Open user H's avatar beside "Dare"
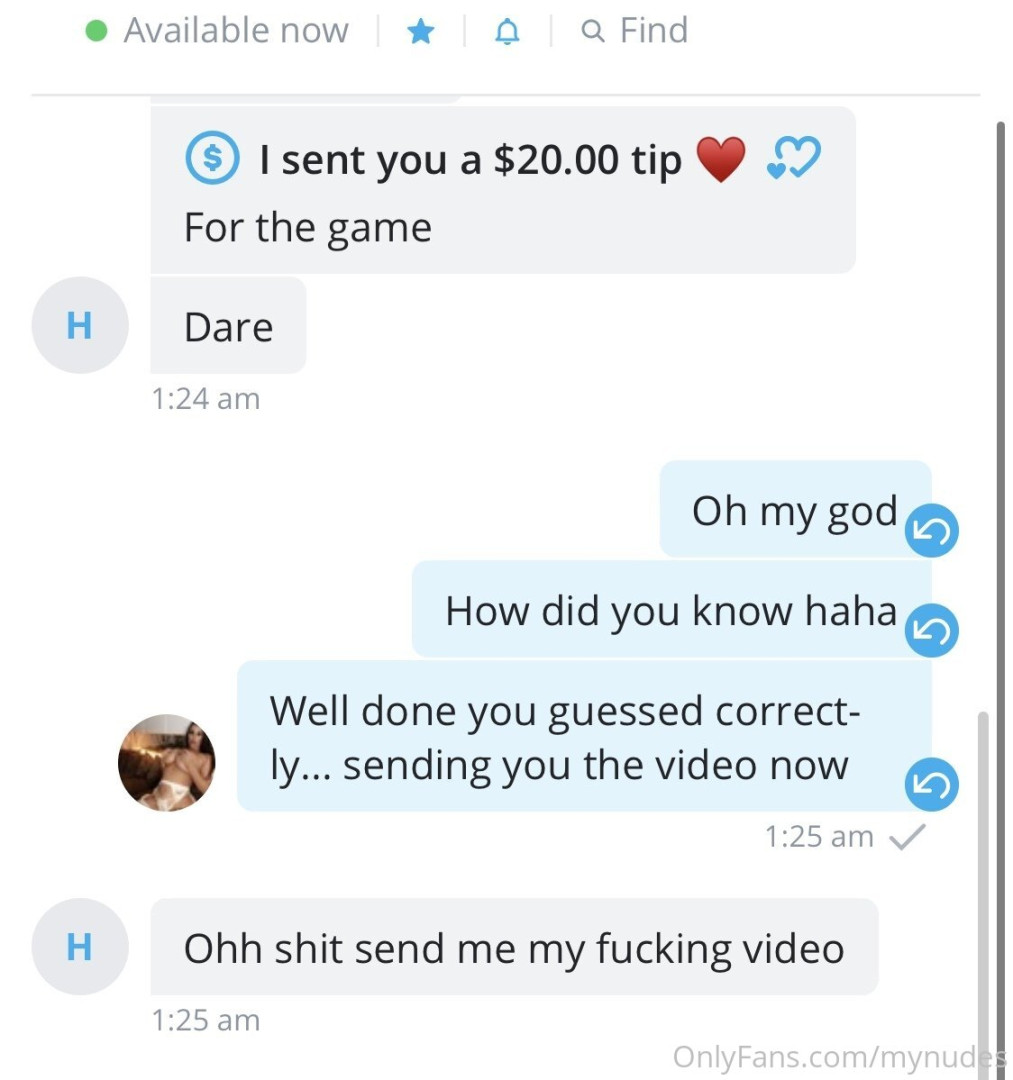Image resolution: width=1013 pixels, height=1080 pixels. pos(79,325)
